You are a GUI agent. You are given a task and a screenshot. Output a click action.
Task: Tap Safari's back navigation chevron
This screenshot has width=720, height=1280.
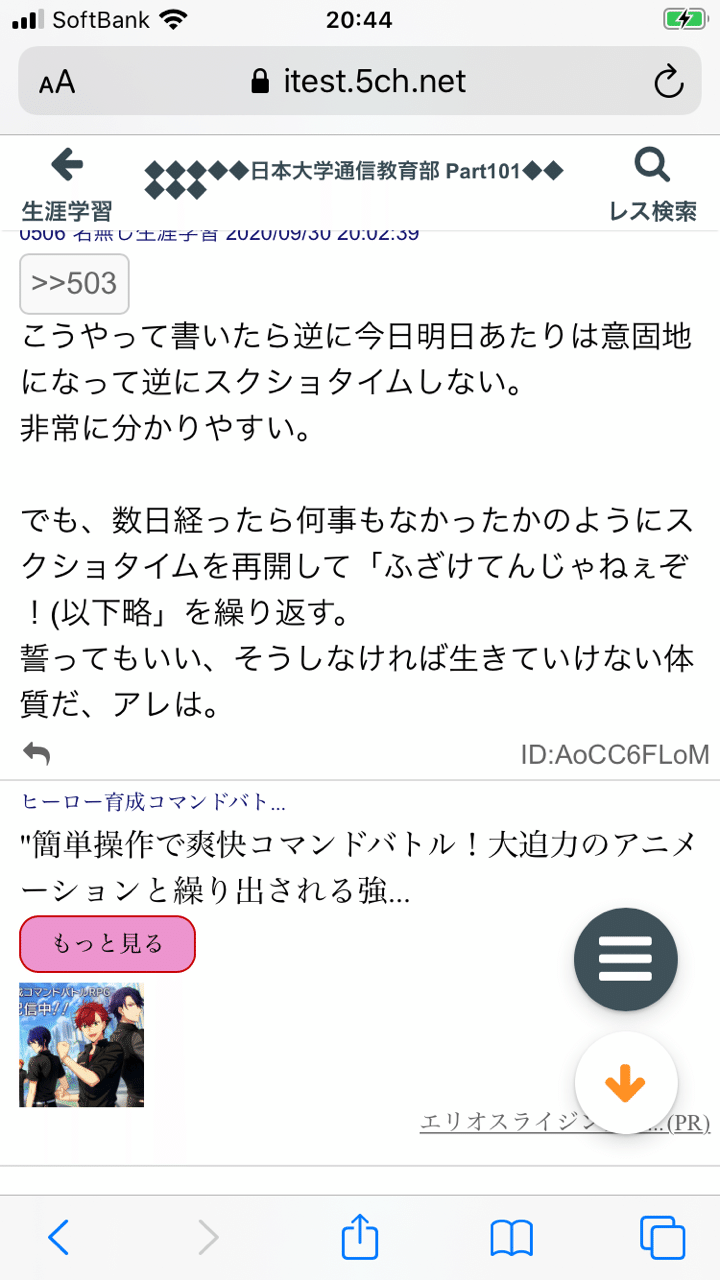pyautogui.click(x=58, y=1237)
